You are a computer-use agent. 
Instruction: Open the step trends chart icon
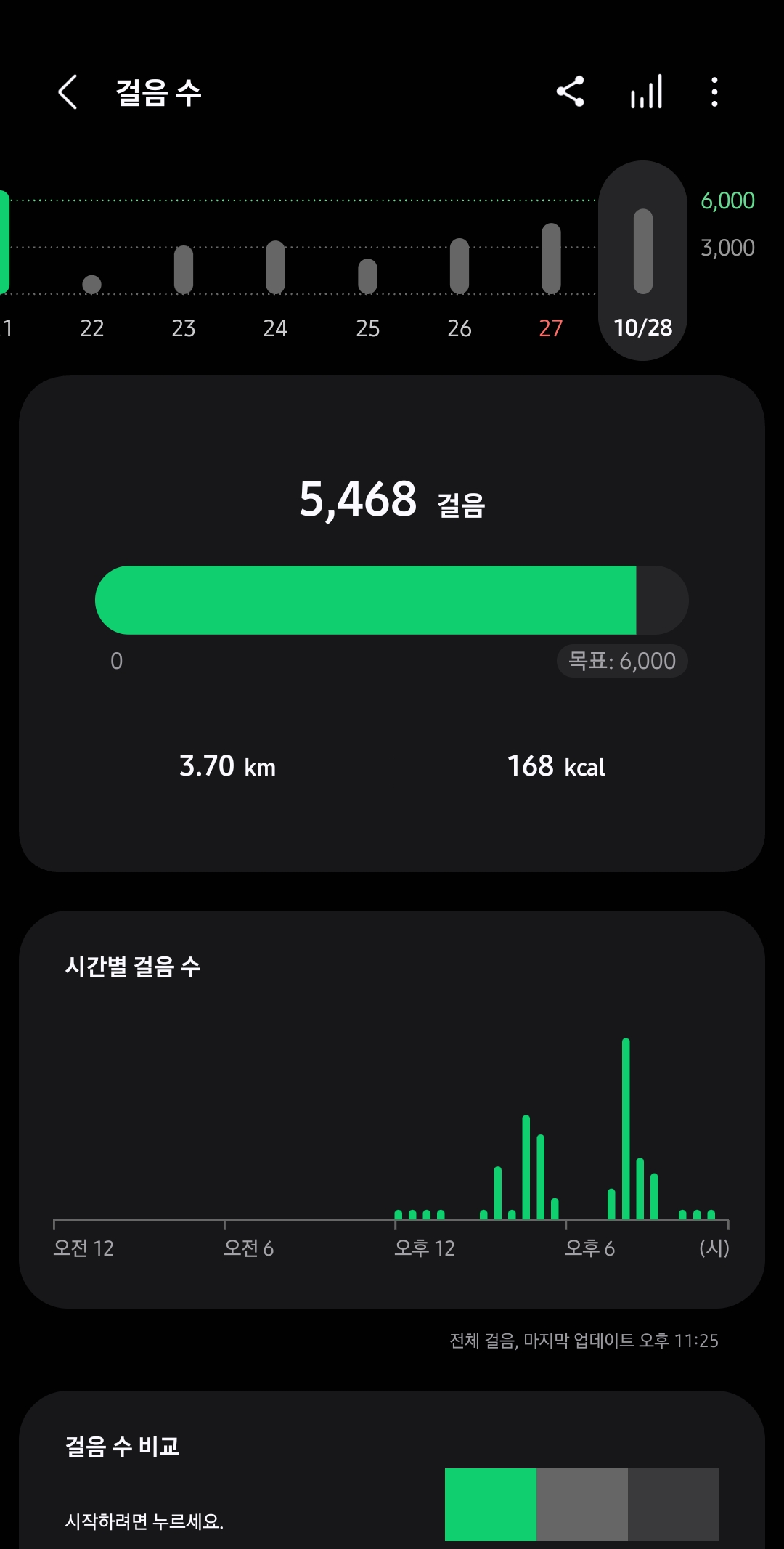tap(646, 92)
